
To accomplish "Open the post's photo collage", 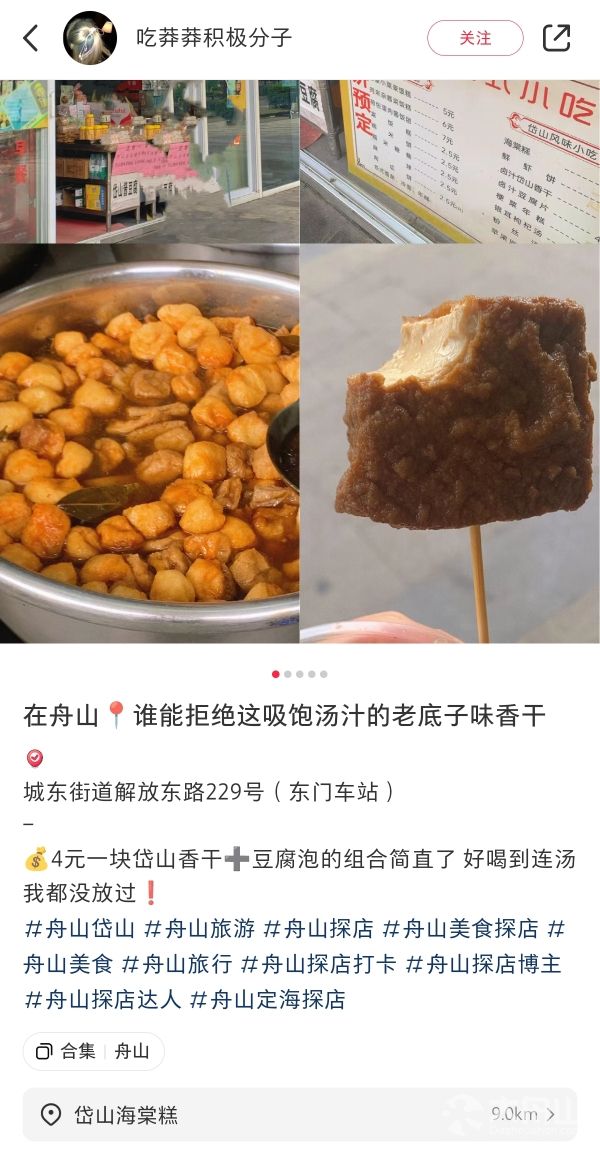I will [300, 362].
